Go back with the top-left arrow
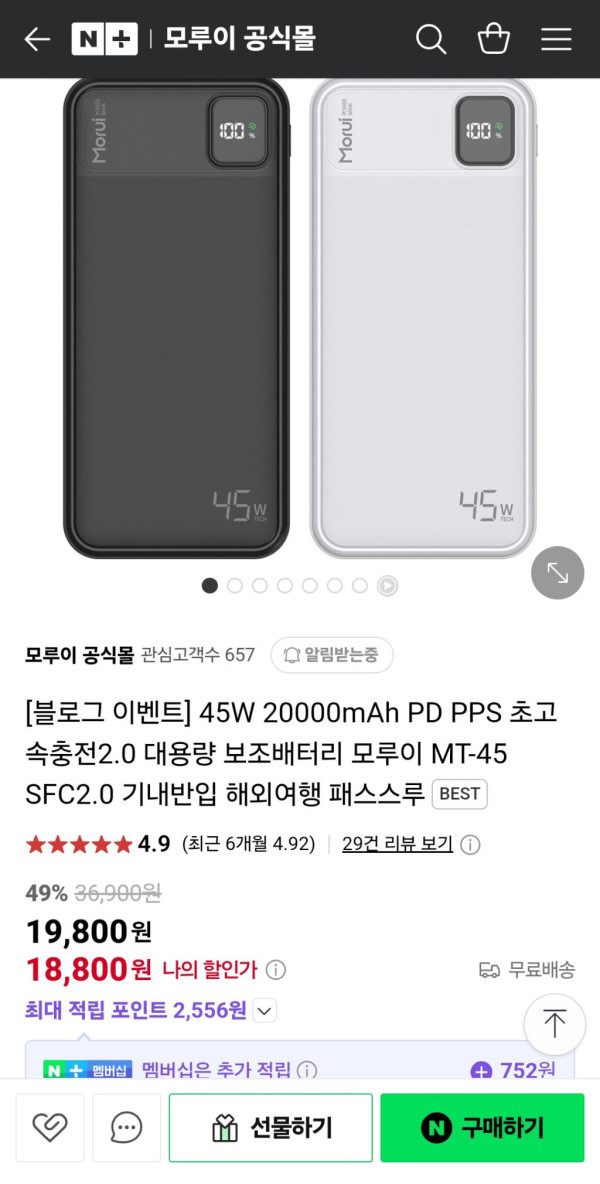The height and width of the screenshot is (1184, 600). (37, 39)
